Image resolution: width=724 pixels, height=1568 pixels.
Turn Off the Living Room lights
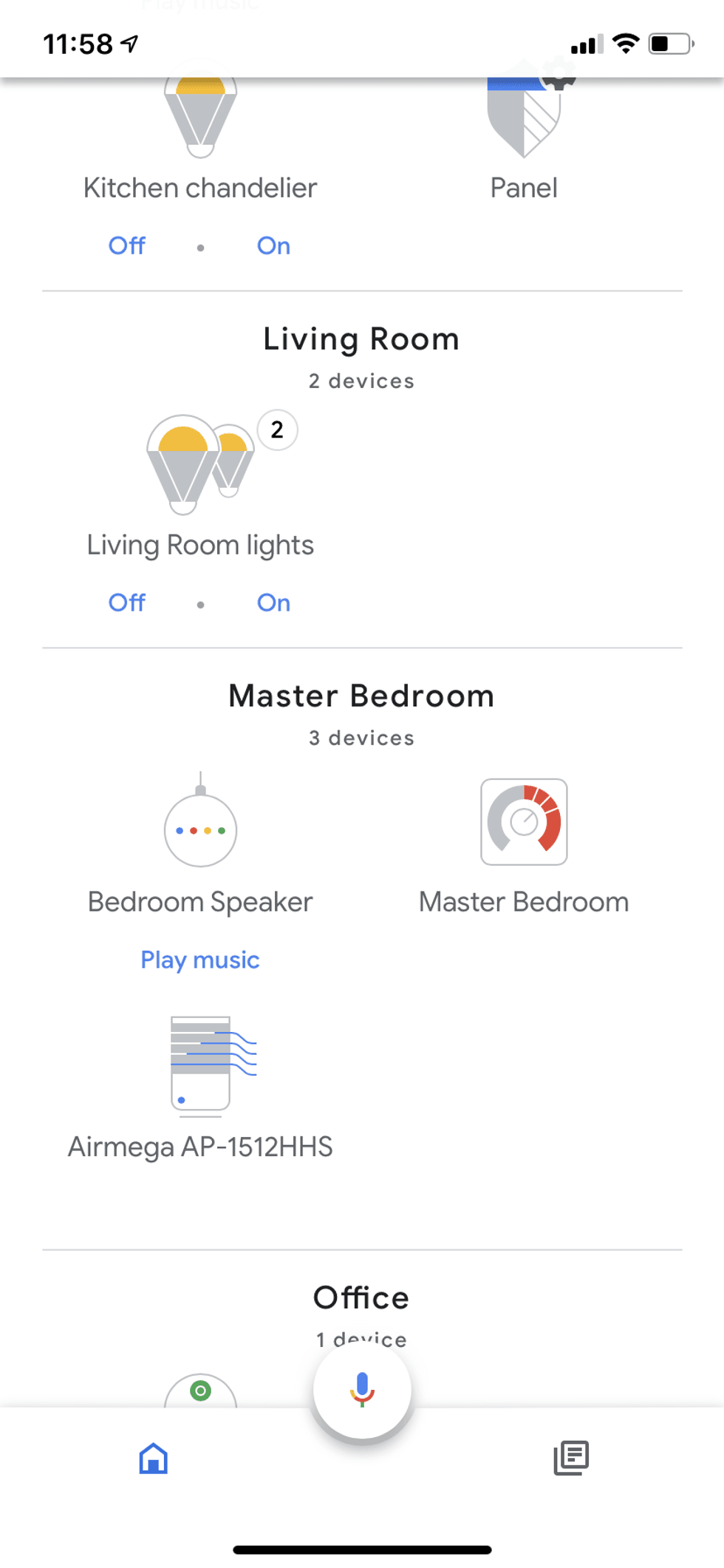126,603
